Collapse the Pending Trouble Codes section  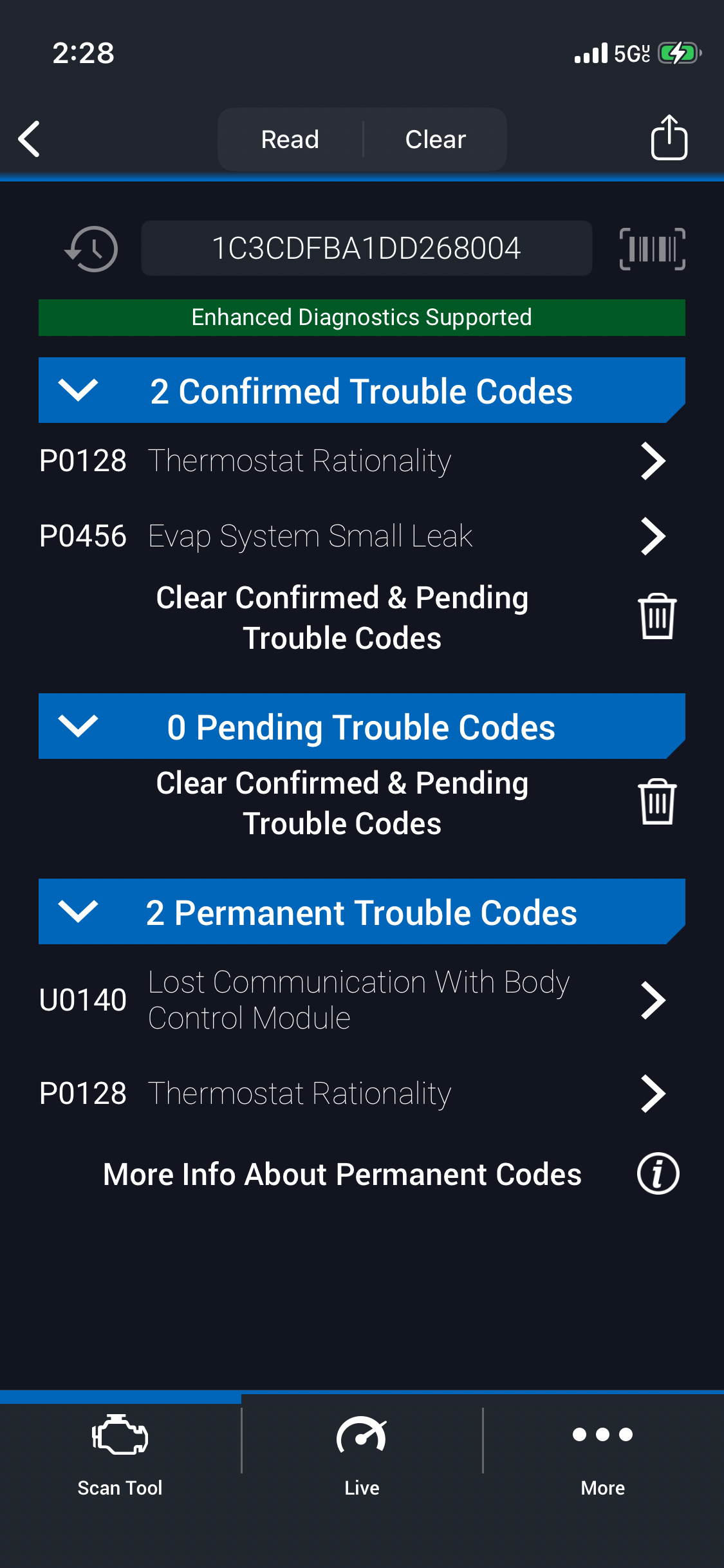coord(79,727)
